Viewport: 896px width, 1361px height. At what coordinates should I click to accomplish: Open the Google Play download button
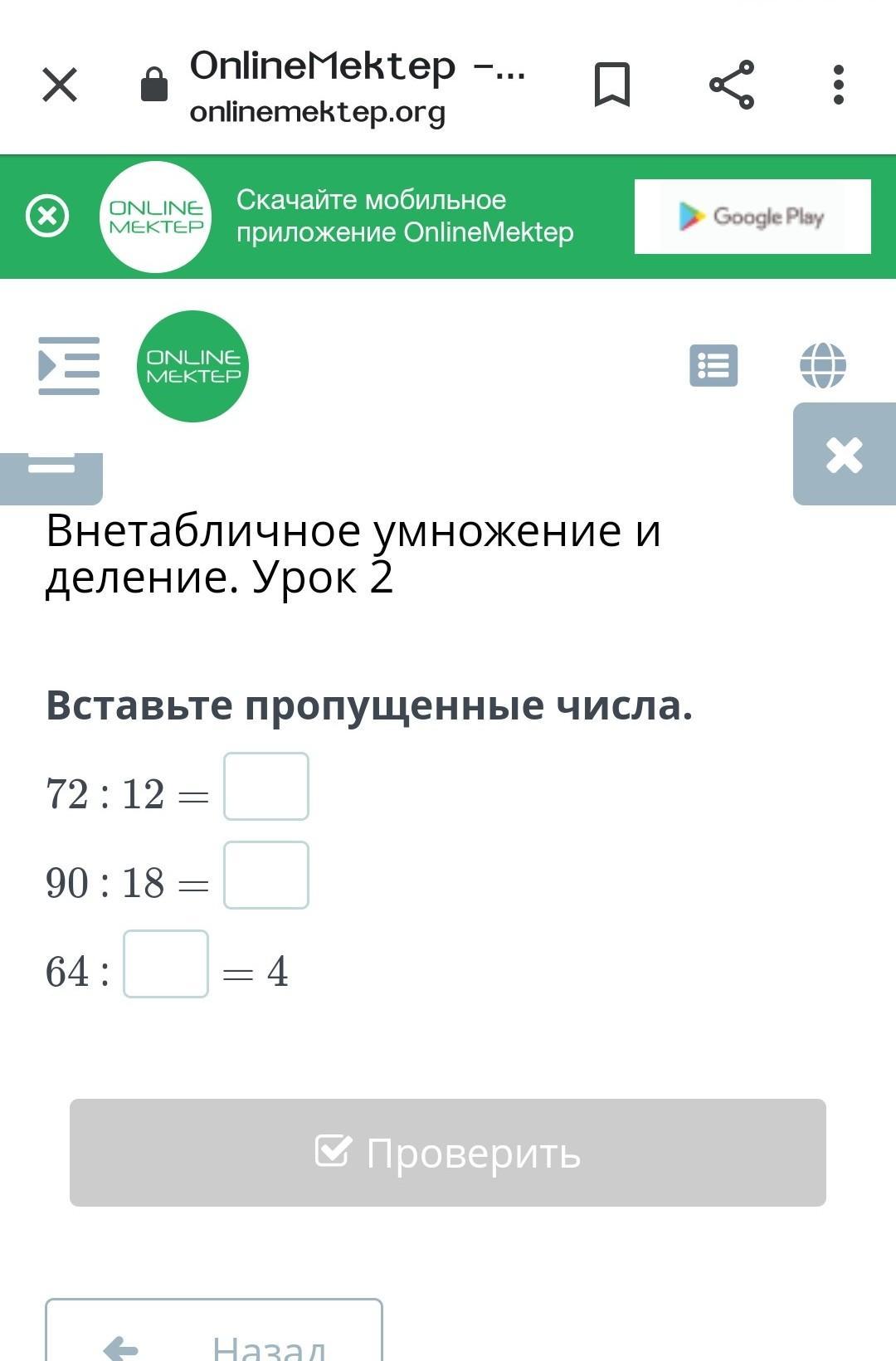click(x=752, y=217)
